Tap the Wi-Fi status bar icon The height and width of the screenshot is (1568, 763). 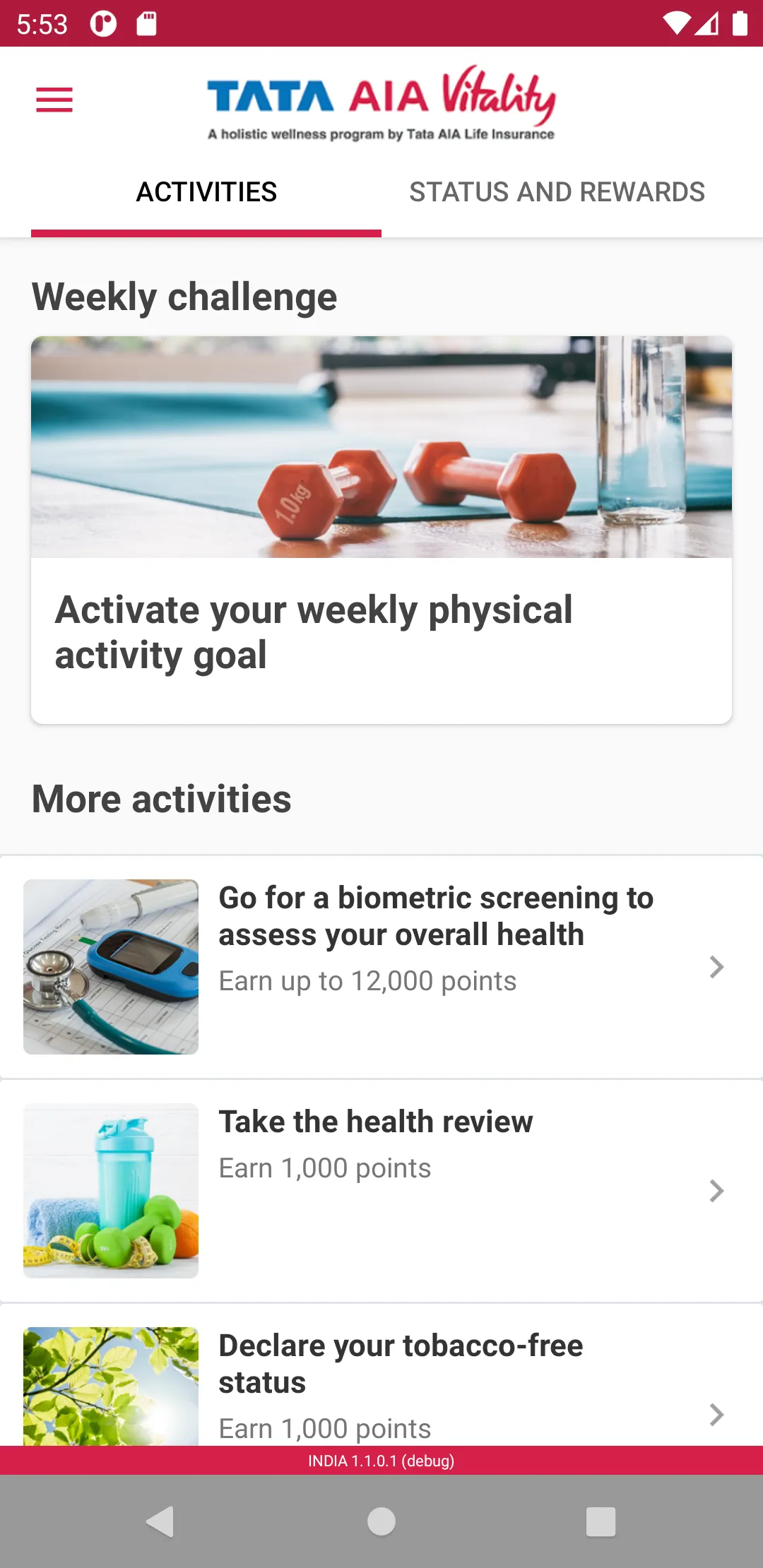[678, 23]
